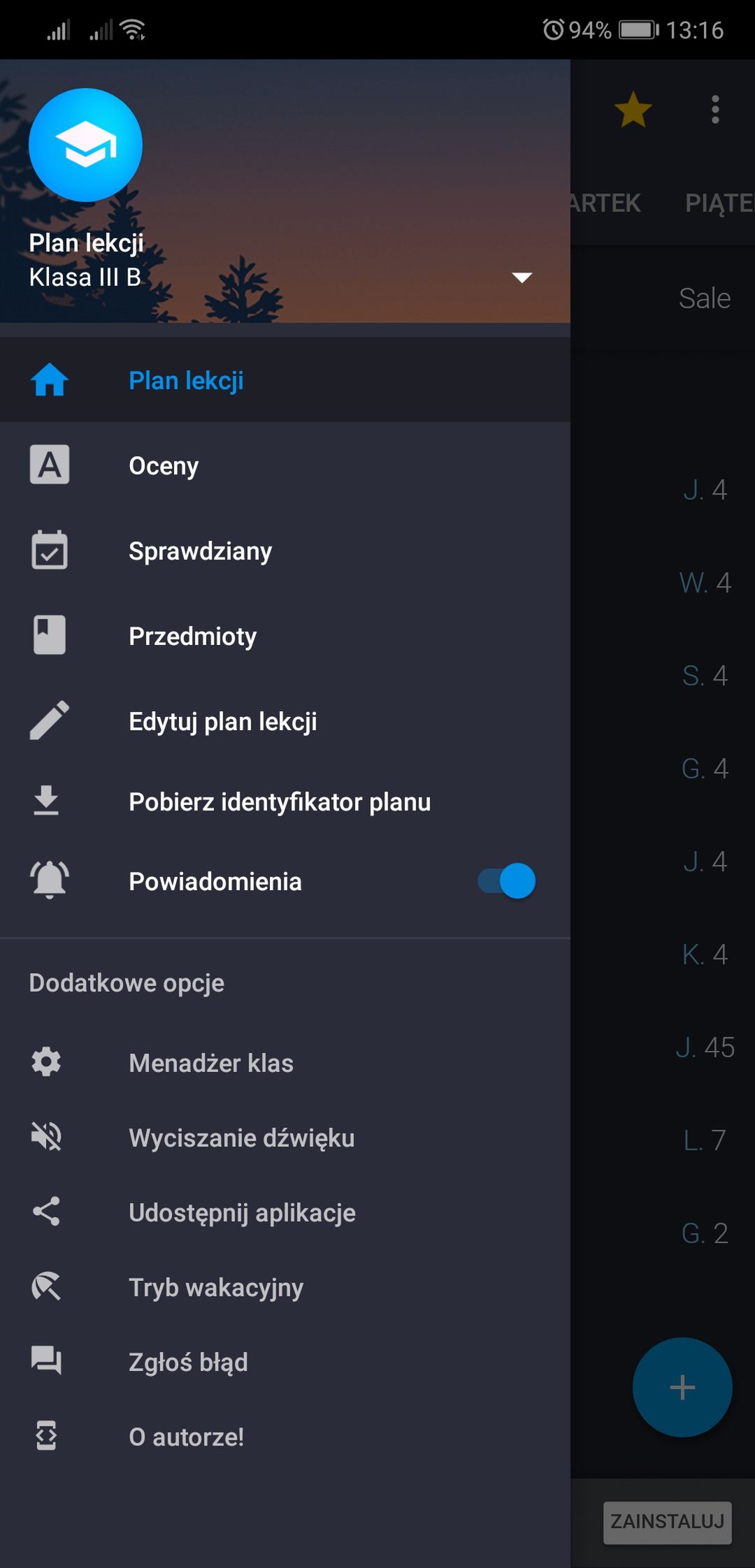
Task: Go to Oceny
Action: pyautogui.click(x=285, y=465)
